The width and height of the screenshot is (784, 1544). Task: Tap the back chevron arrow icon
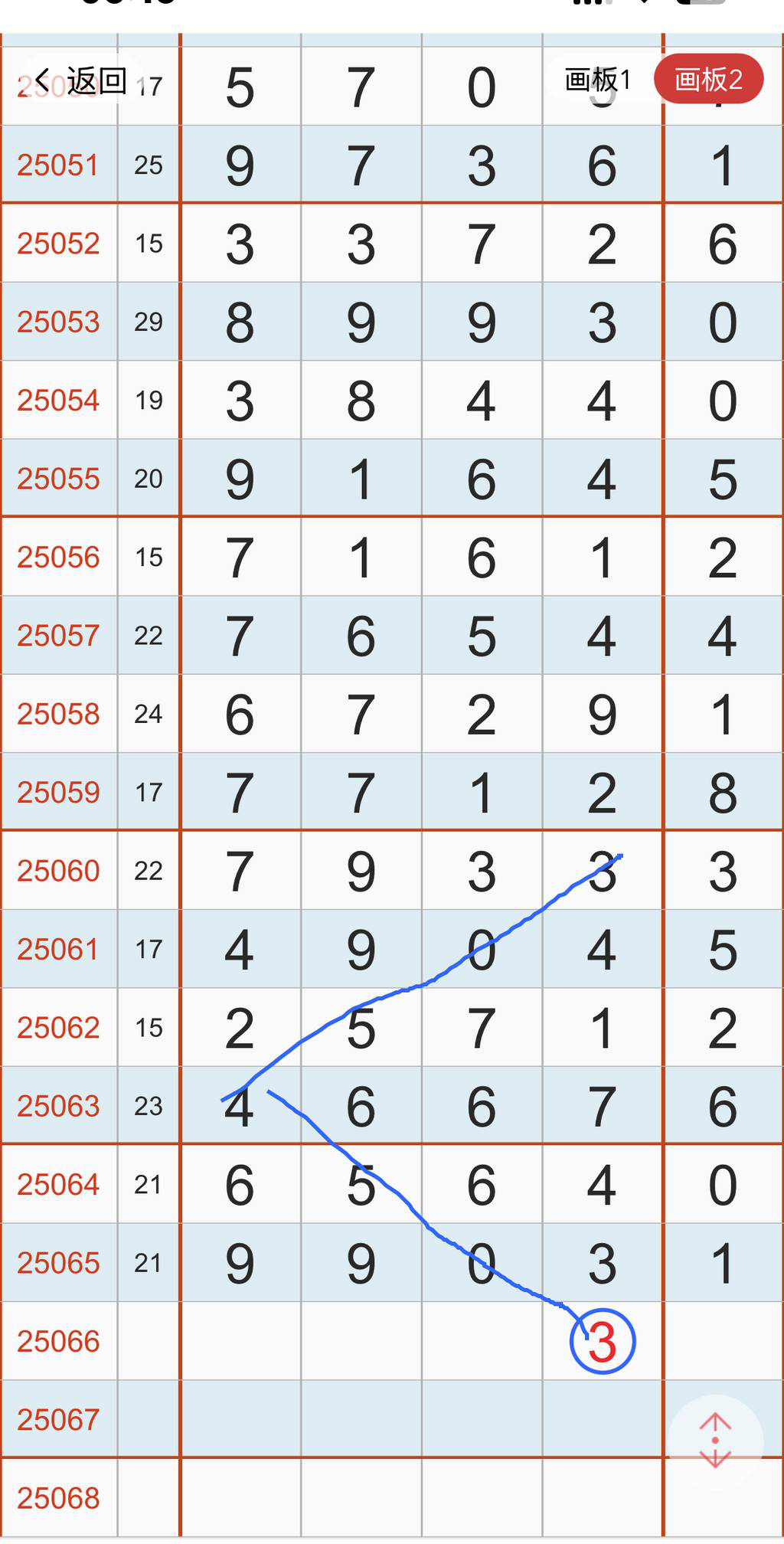coord(44,79)
